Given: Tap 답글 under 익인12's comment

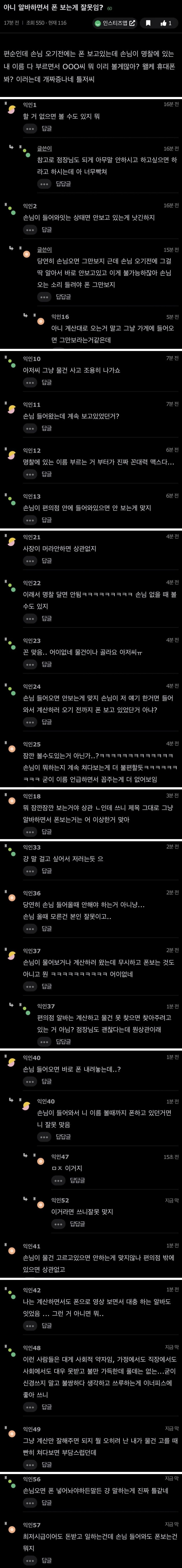Looking at the screenshot, I should (x=47, y=474).
